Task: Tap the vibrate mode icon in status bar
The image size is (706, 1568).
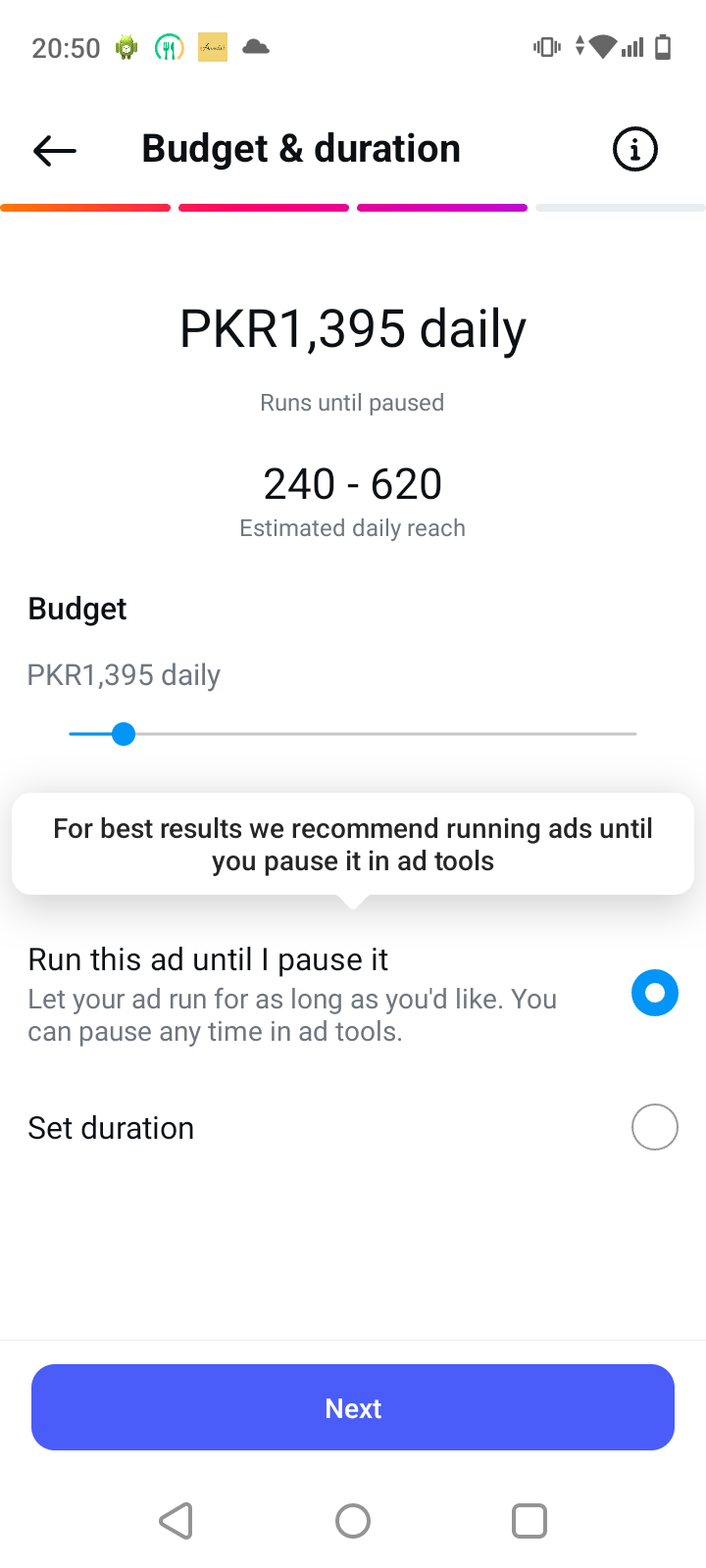Action: coord(545,46)
